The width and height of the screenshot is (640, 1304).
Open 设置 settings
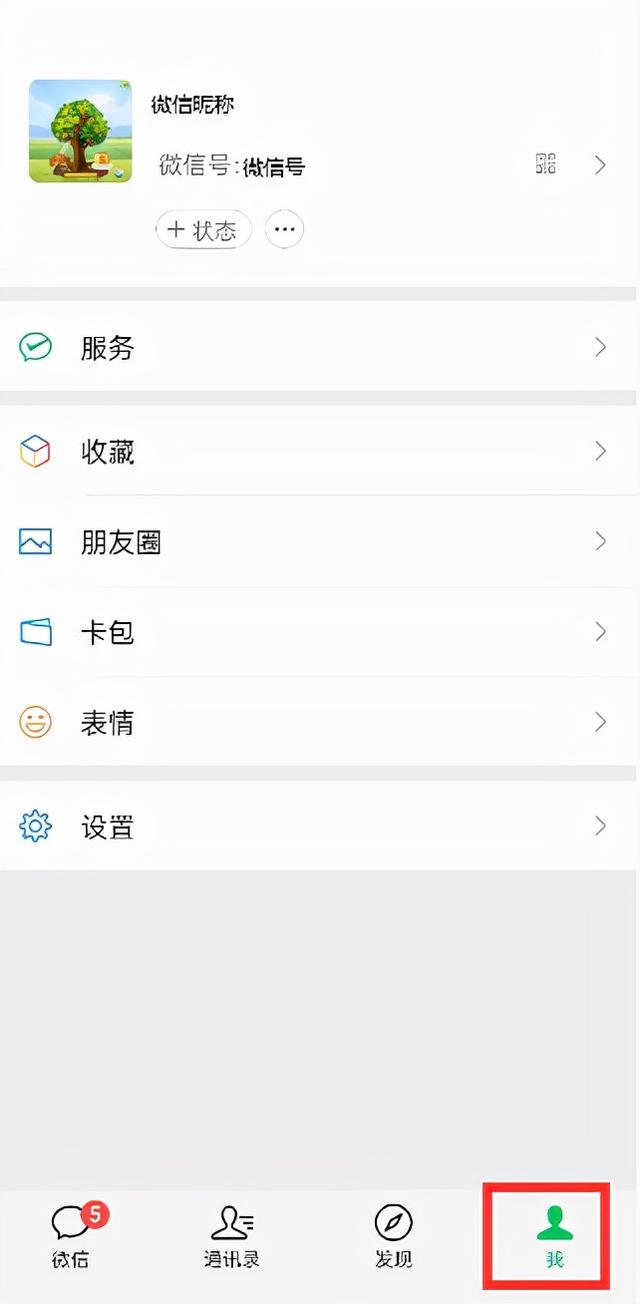320,827
